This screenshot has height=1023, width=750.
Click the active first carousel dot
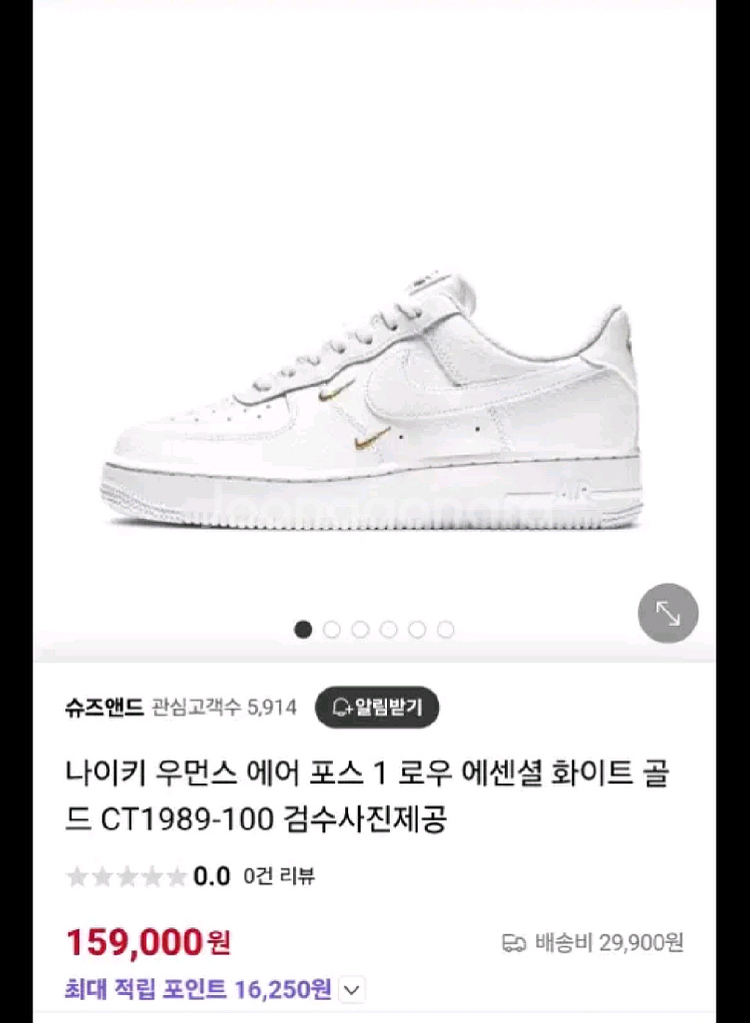302,630
